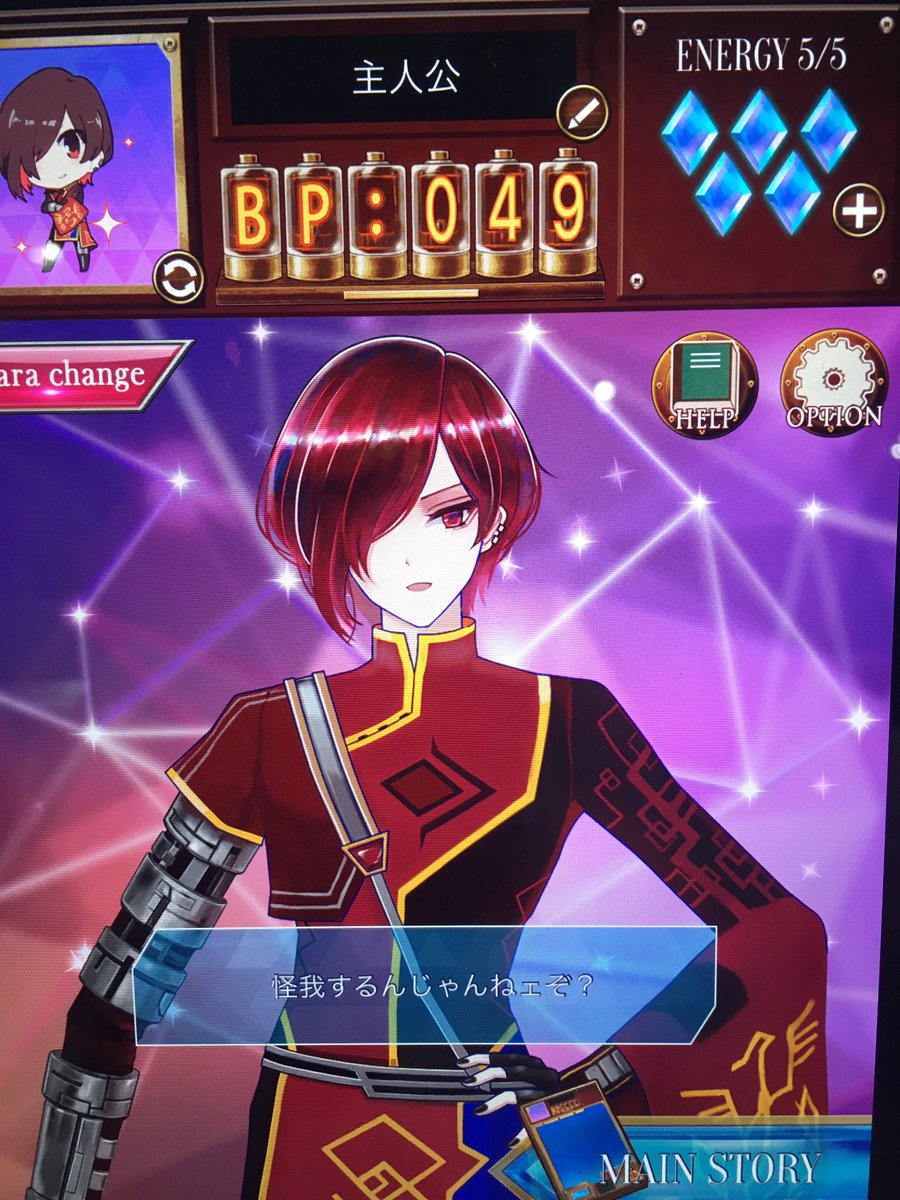Switch the avatar using the refresh icon
This screenshot has height=1200, width=900.
click(180, 279)
